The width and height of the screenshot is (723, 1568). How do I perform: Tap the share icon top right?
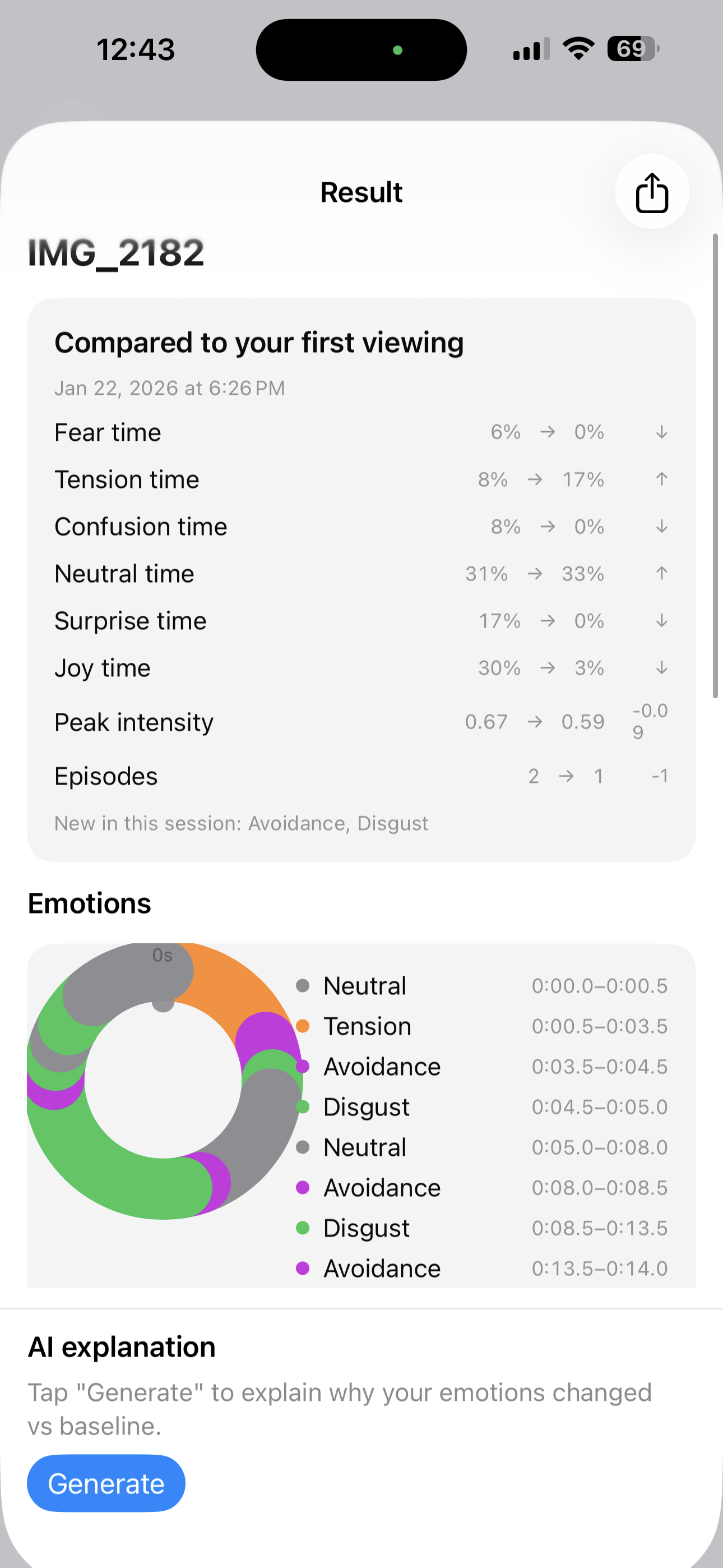coord(652,192)
